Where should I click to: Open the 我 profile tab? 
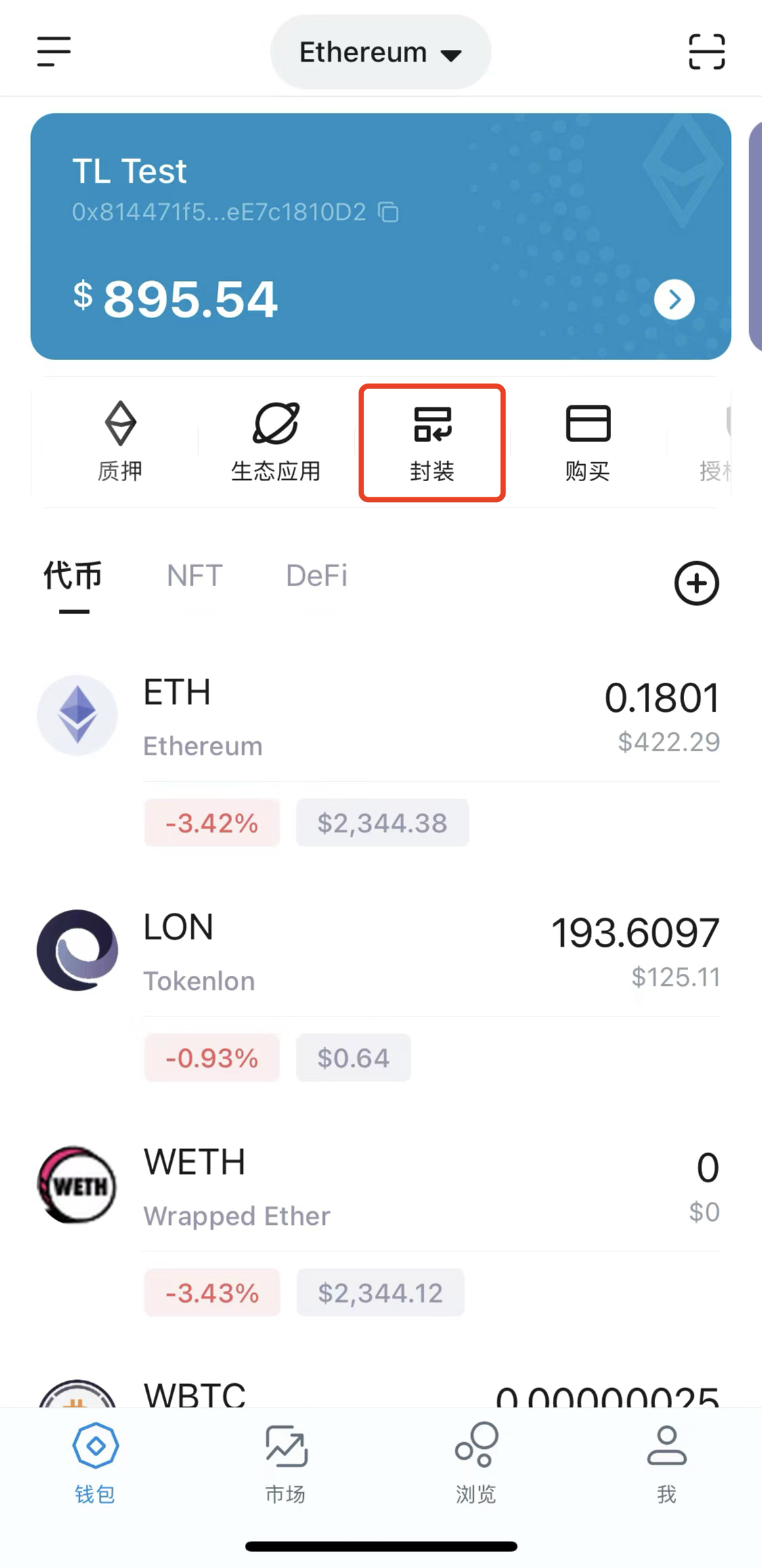point(667,1463)
